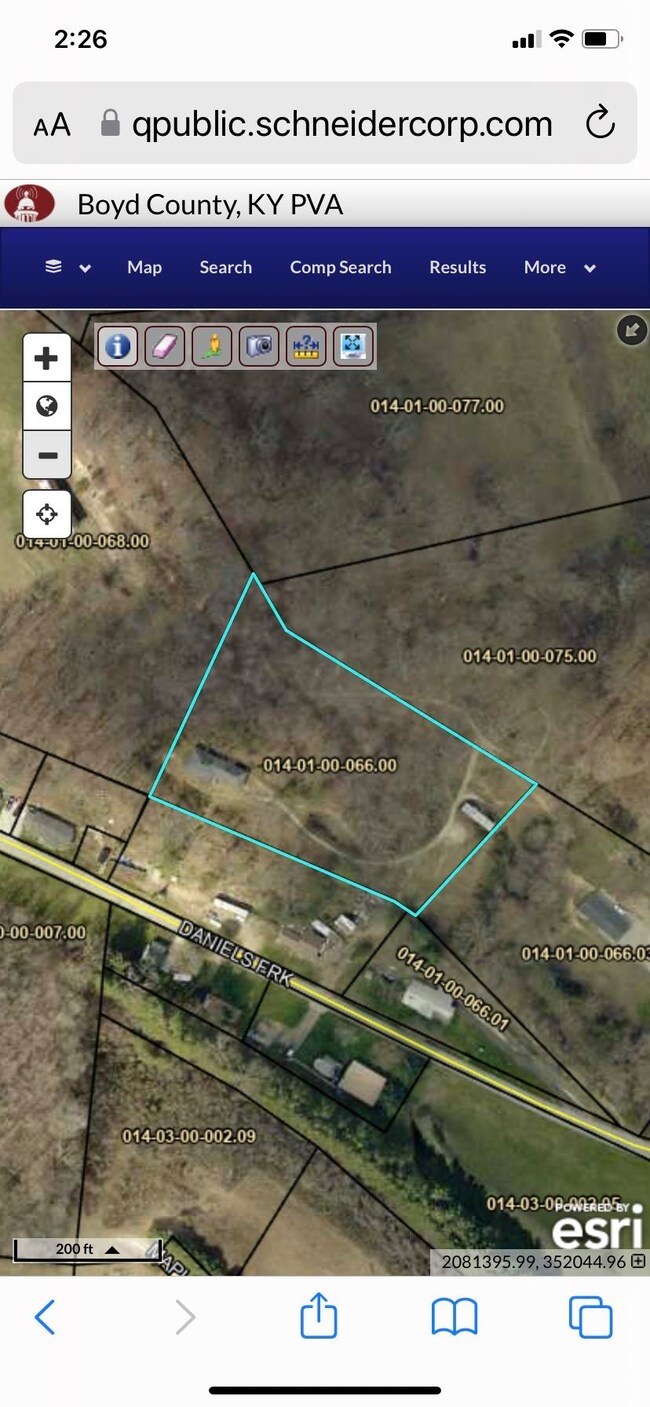Go to Comp Search
Screen dimensions: 650x1407
[x=340, y=267]
